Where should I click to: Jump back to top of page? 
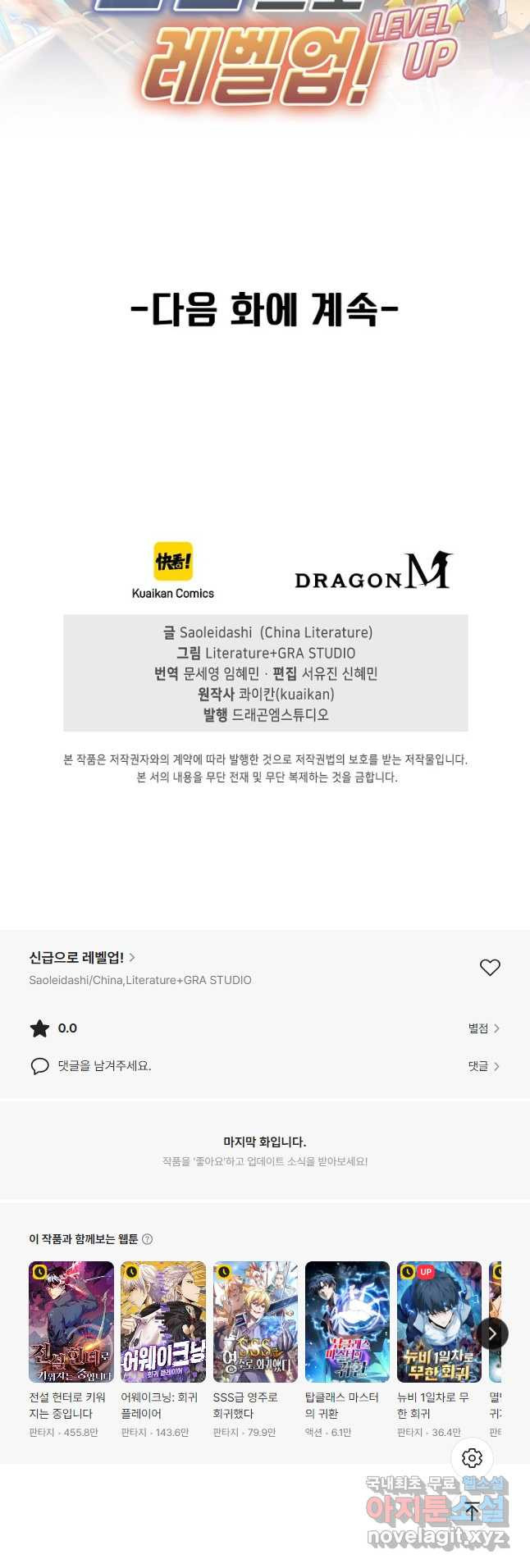tap(472, 1511)
